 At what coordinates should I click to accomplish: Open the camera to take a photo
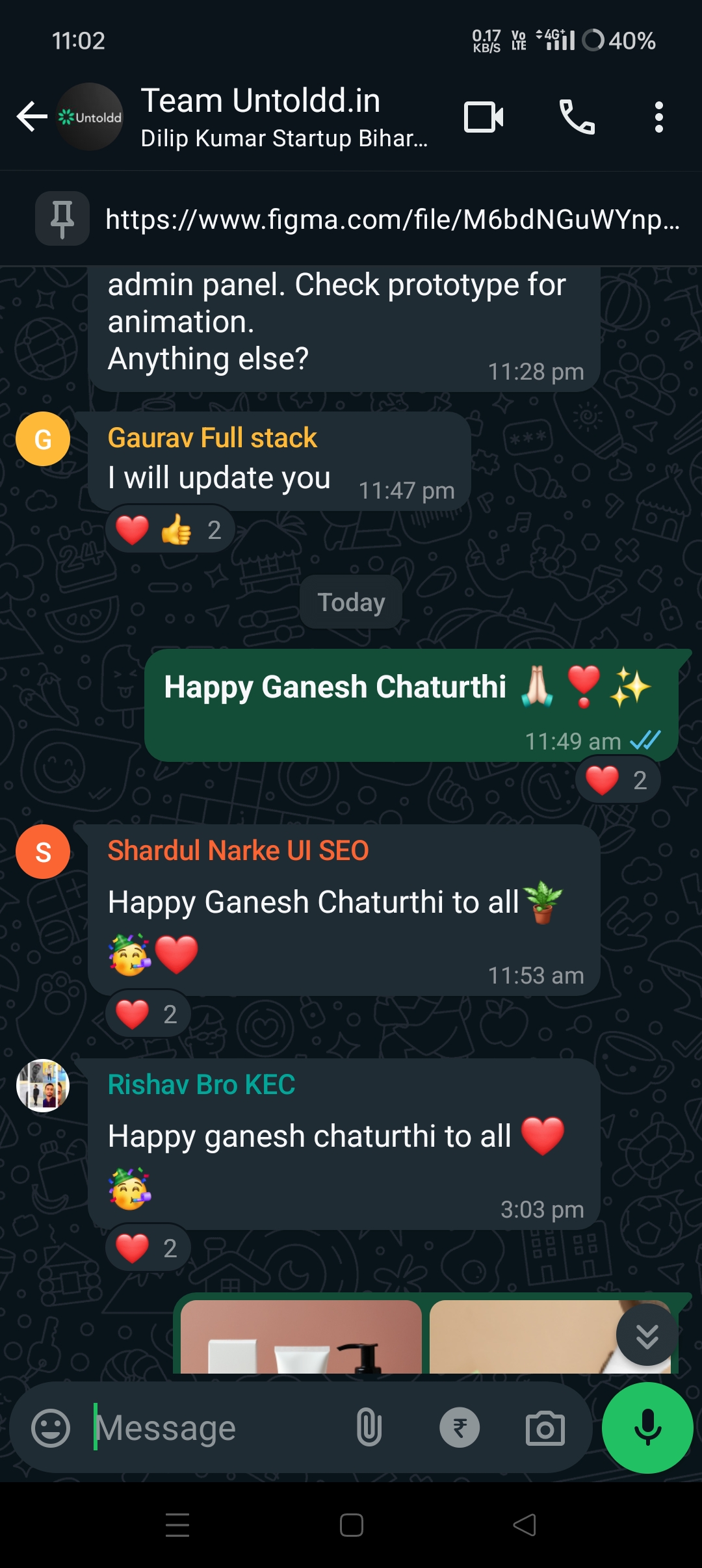(x=545, y=1428)
